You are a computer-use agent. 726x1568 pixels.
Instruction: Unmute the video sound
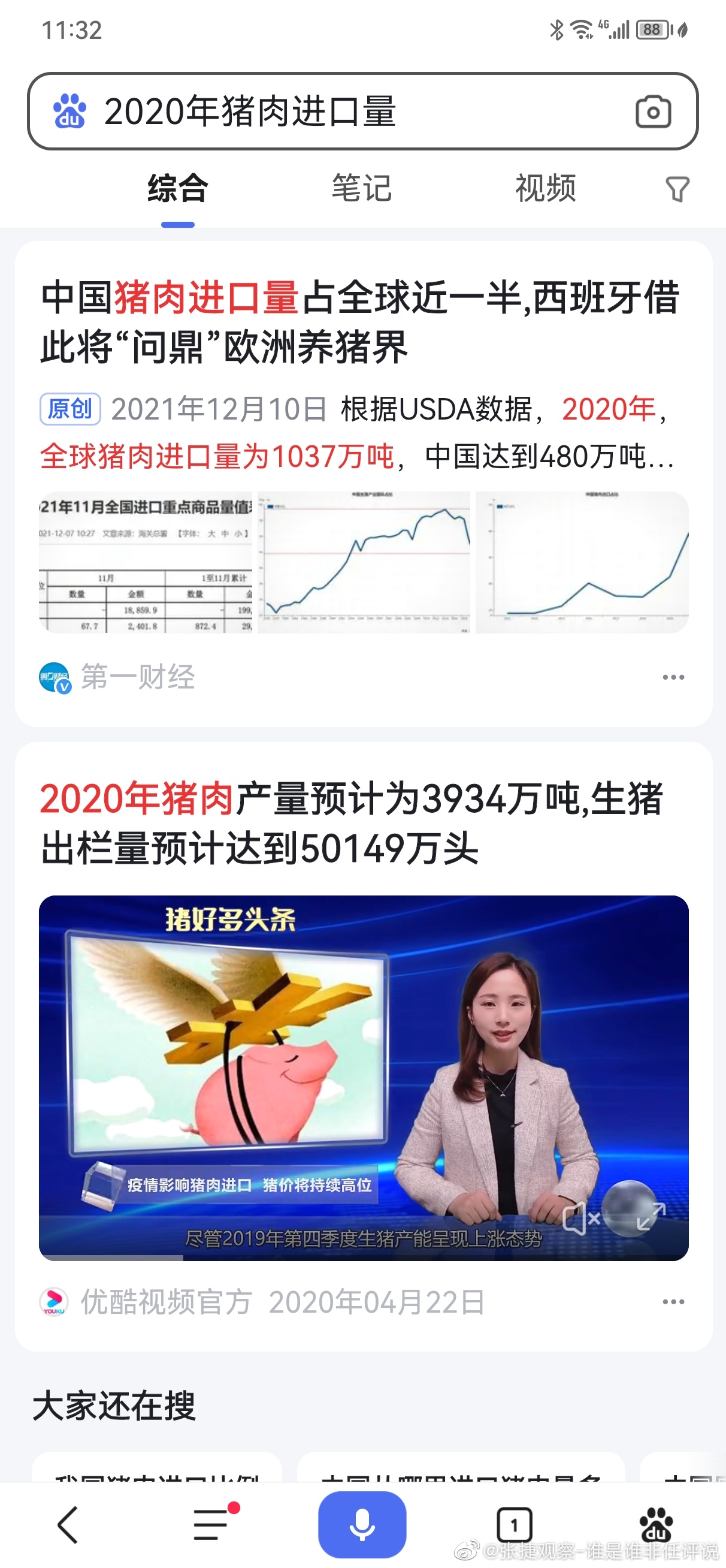(581, 1218)
